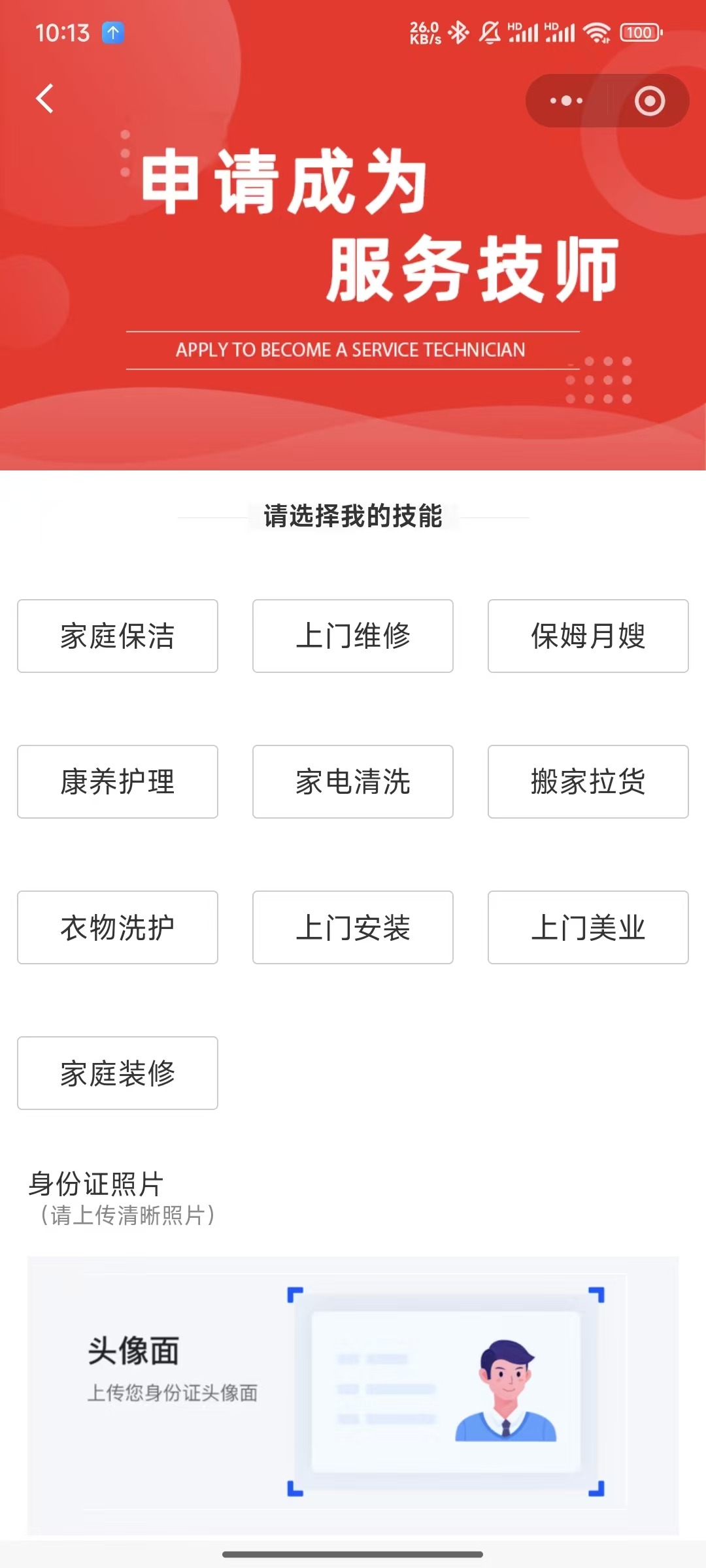706x1568 pixels.
Task: Select the 家庭保洁 skill
Action: (118, 636)
